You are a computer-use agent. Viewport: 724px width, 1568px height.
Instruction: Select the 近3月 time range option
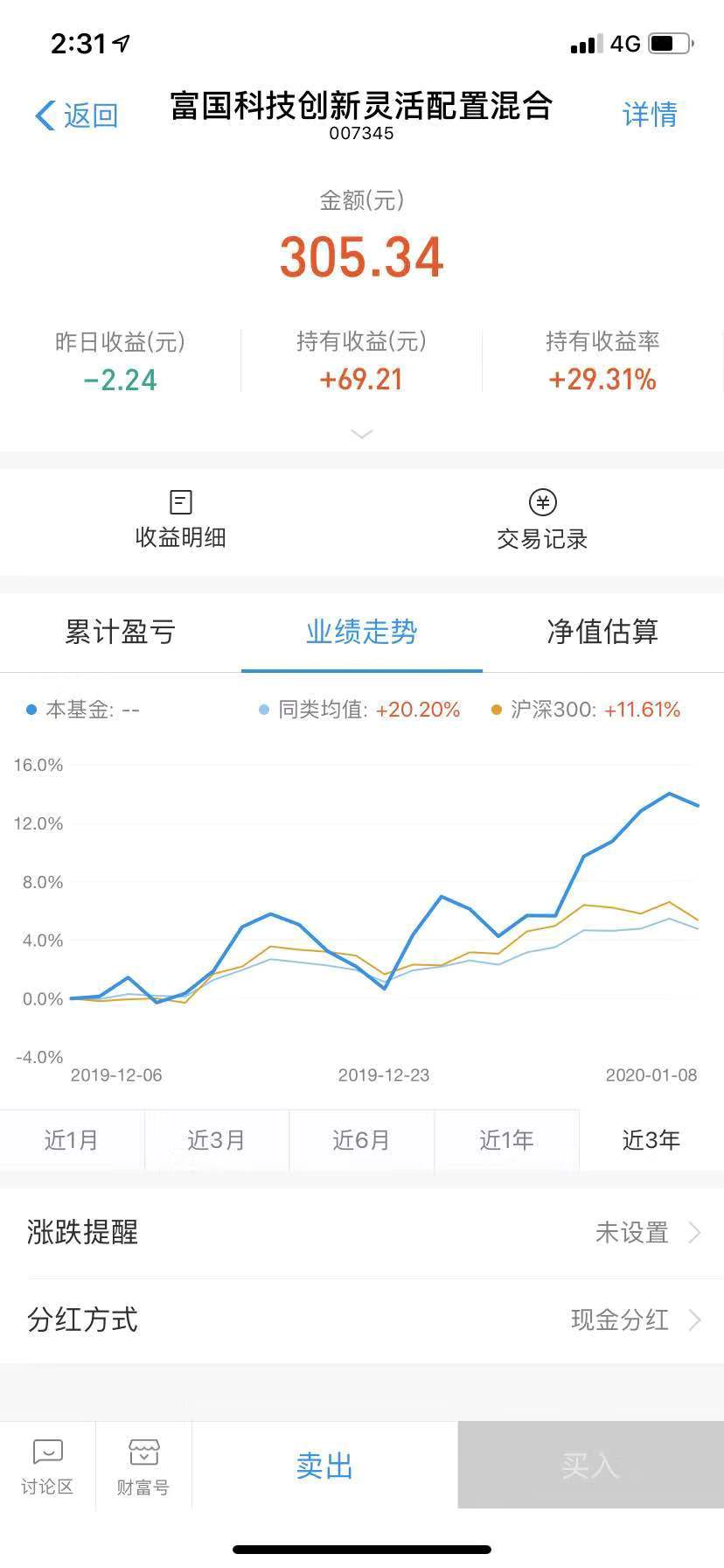217,1140
